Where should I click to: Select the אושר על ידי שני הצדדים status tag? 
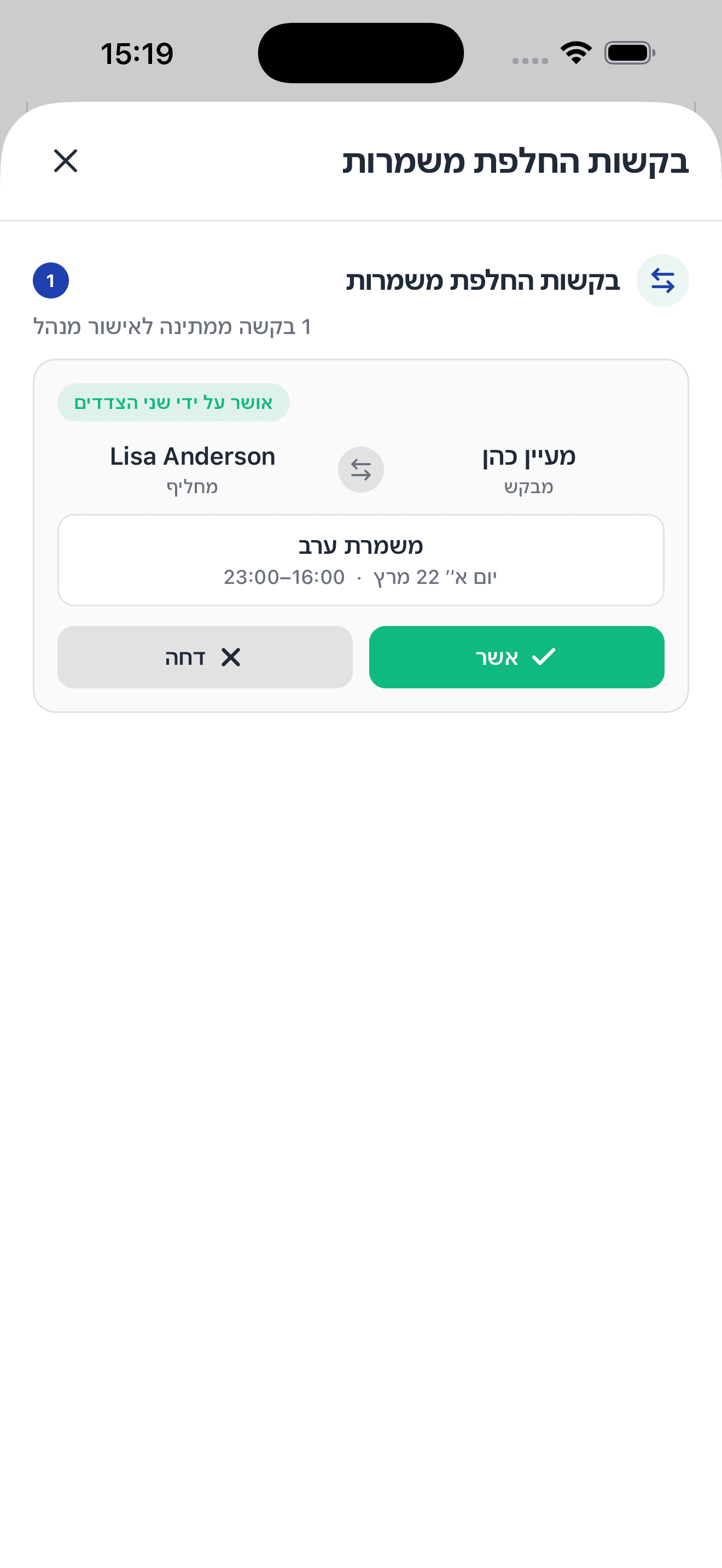(x=173, y=402)
